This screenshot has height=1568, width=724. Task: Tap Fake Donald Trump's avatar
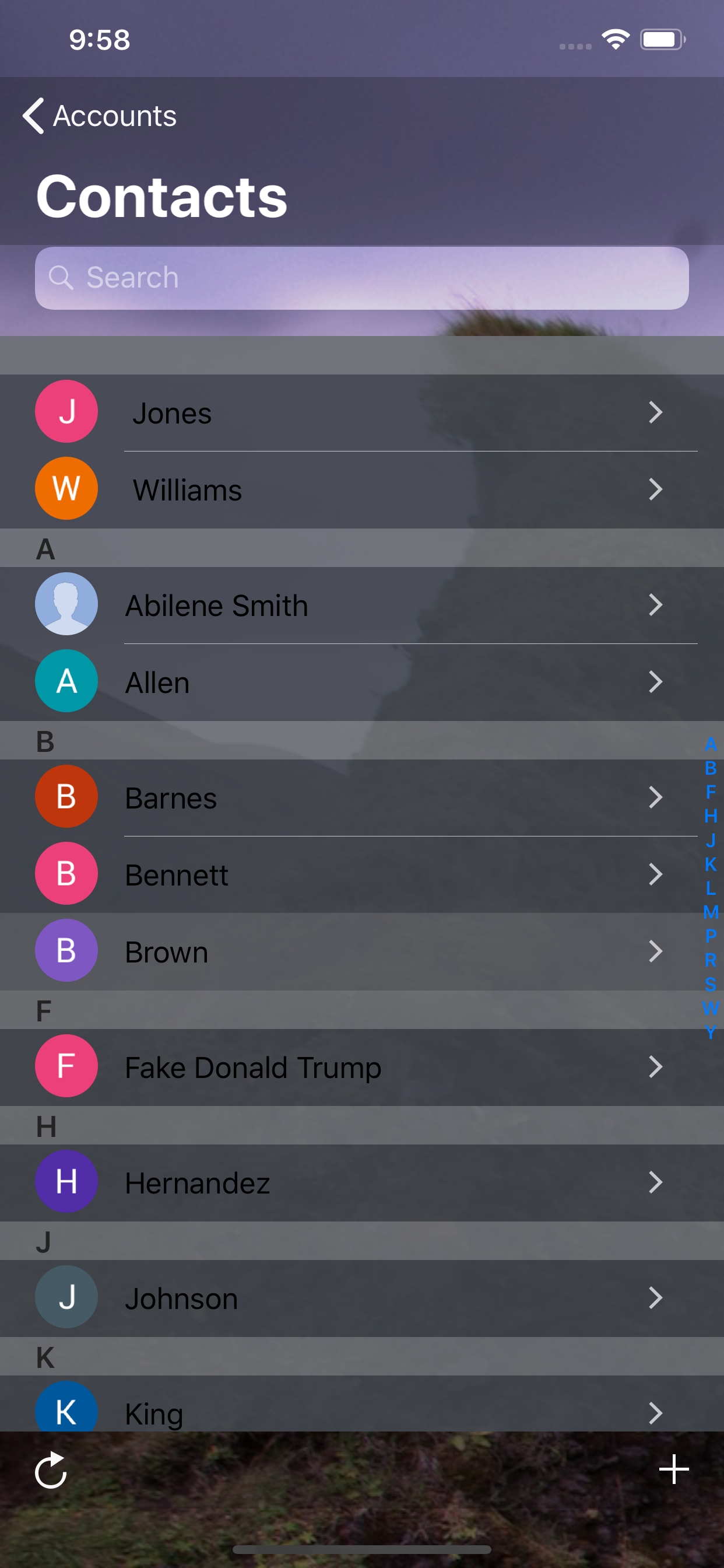pyautogui.click(x=66, y=1066)
